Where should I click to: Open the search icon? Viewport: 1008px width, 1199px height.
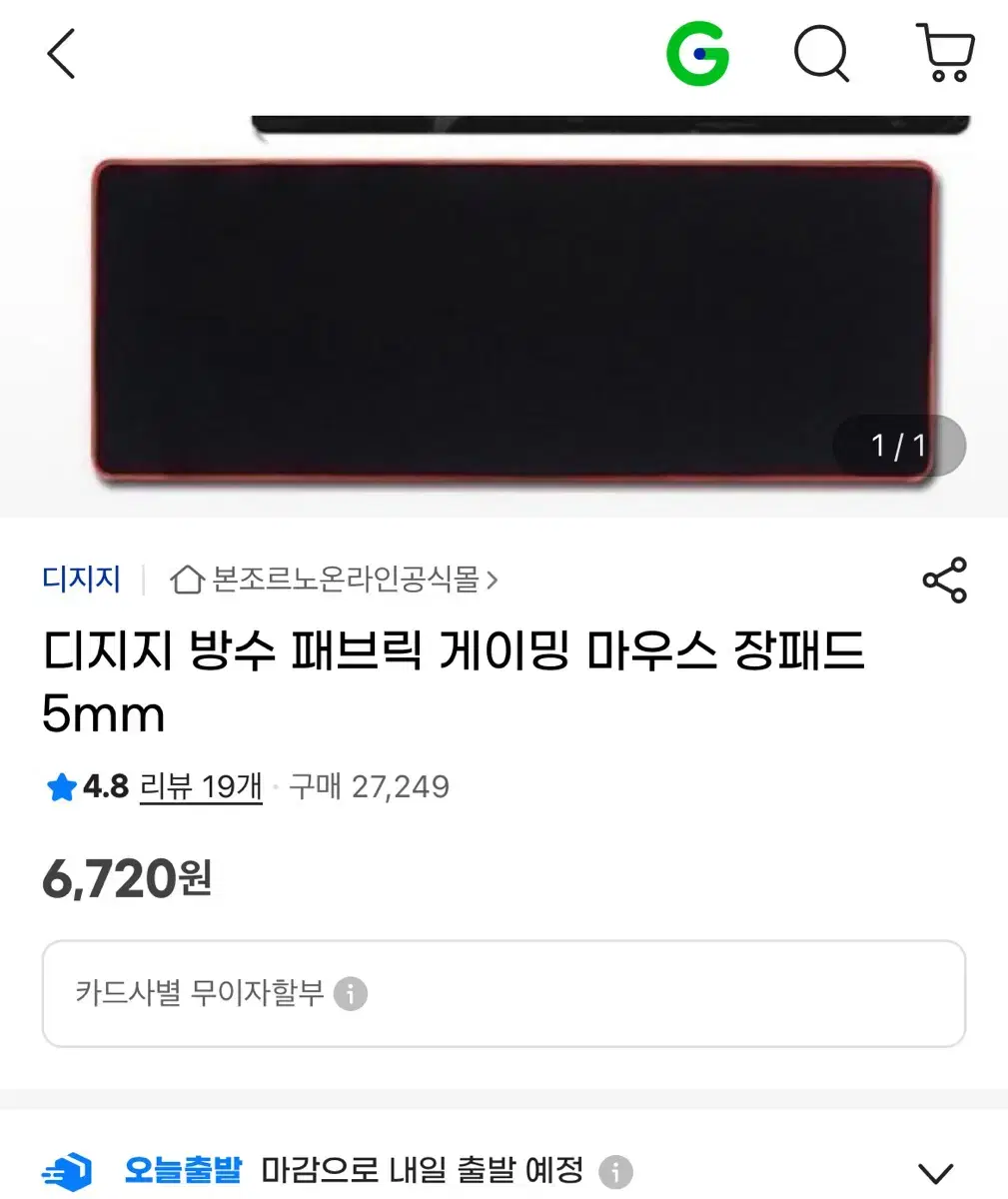pyautogui.click(x=821, y=54)
